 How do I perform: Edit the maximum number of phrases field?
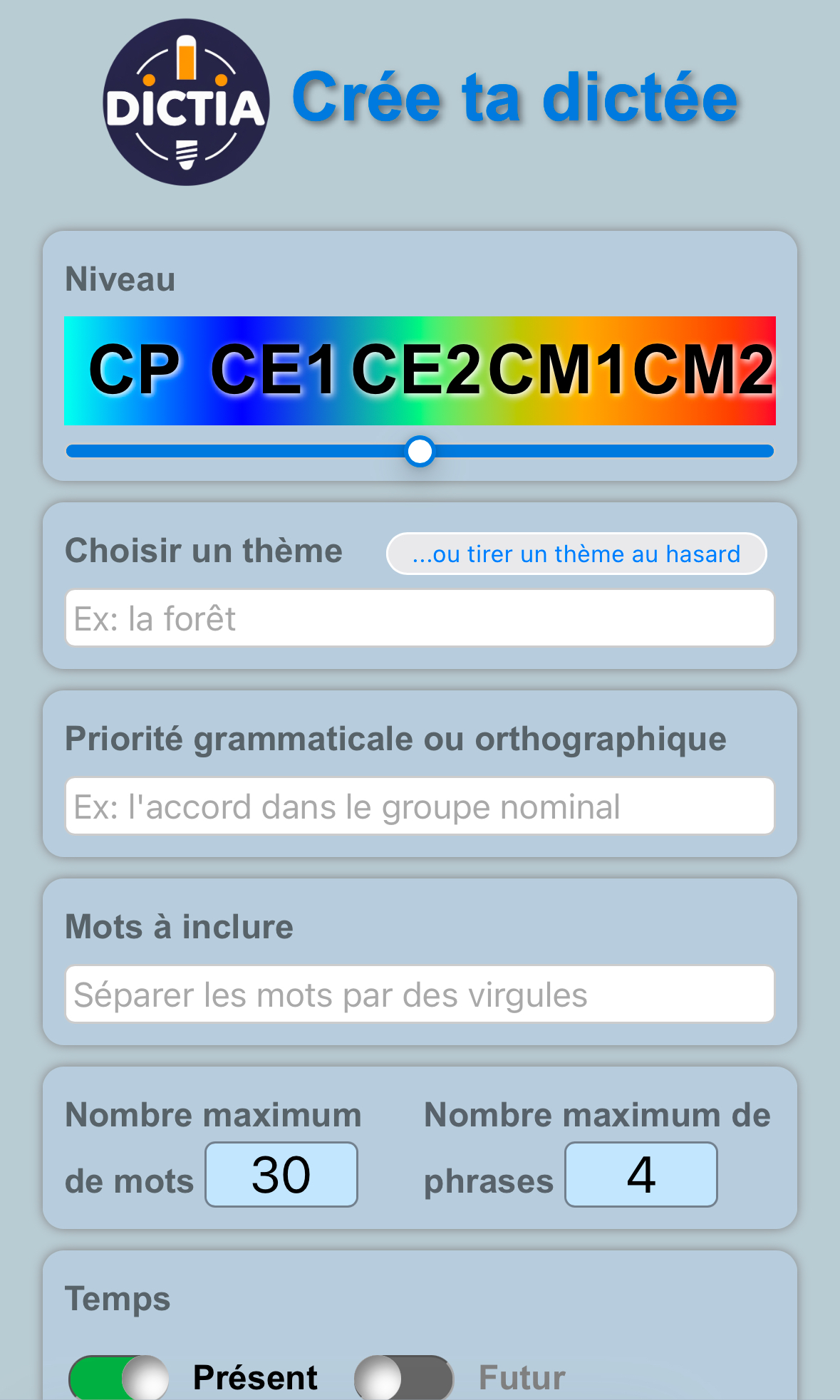[641, 1175]
